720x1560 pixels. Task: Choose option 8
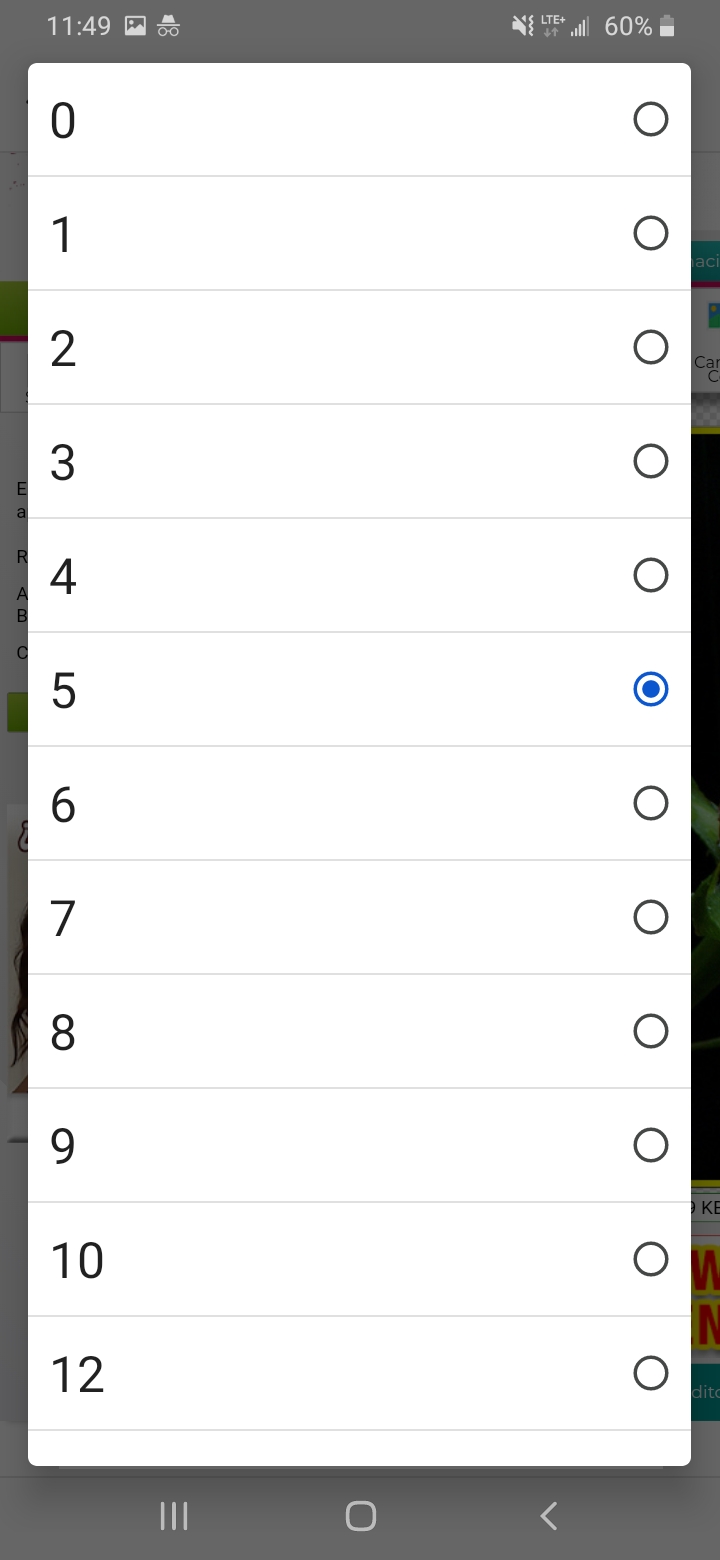point(359,1032)
